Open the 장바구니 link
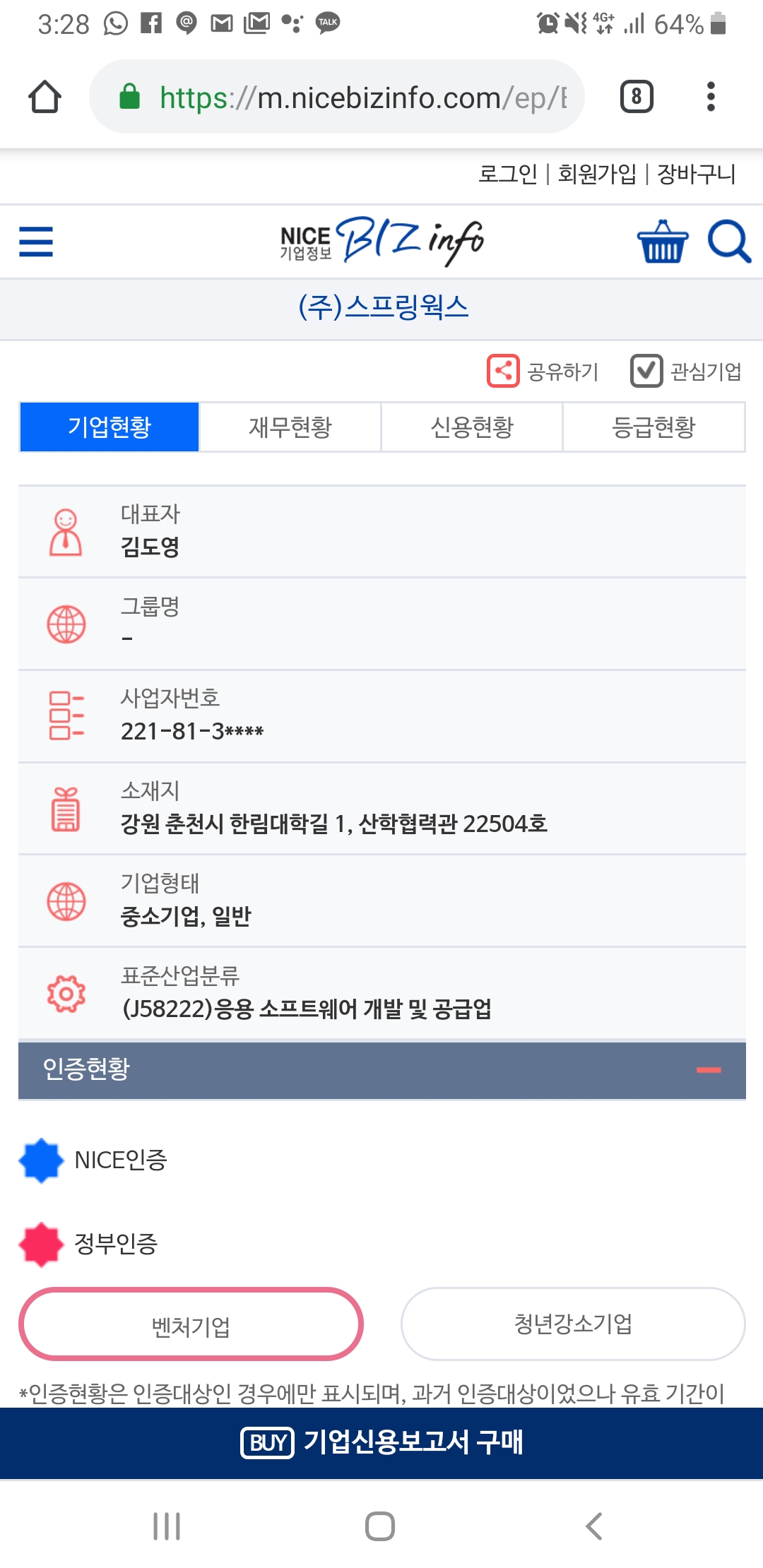 [696, 174]
